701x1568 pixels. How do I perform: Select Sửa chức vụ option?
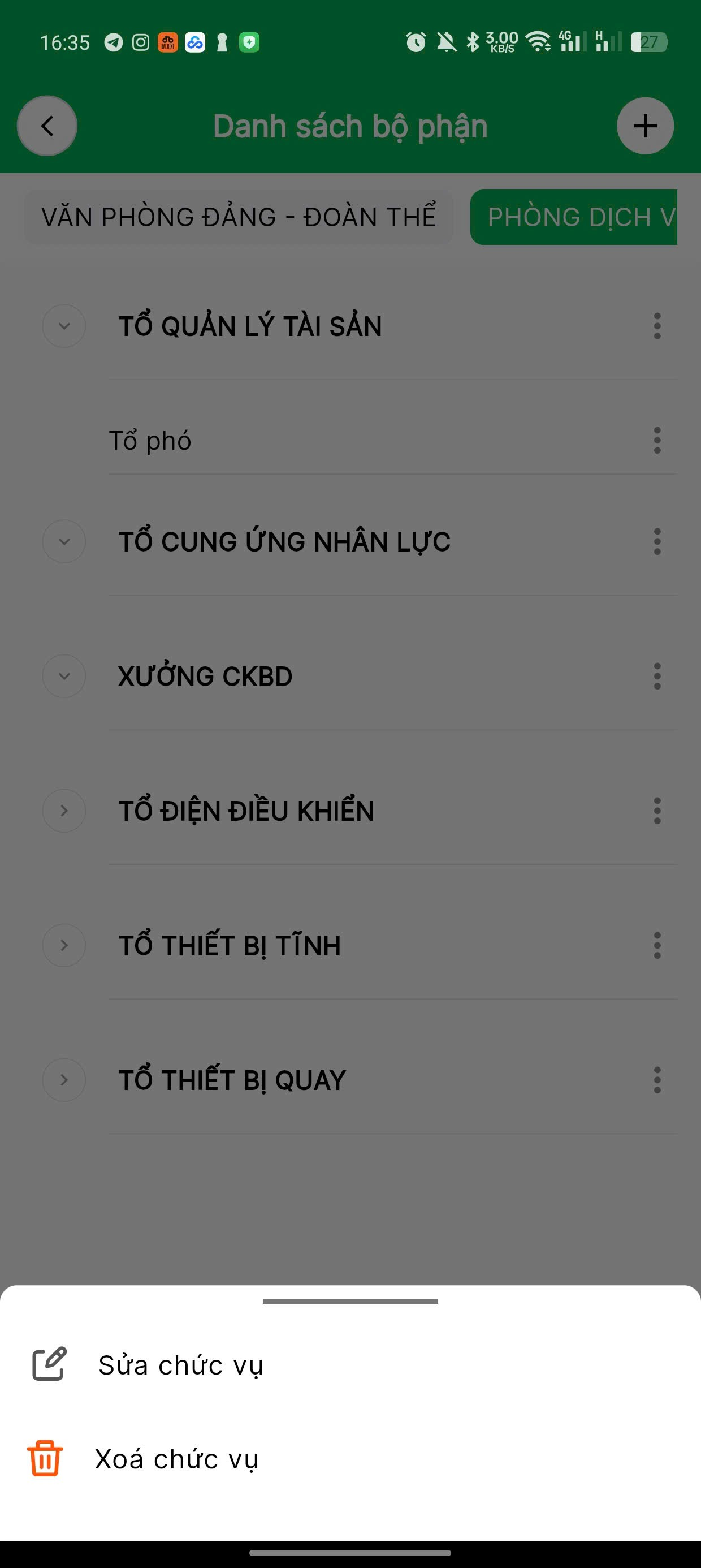[x=180, y=1365]
